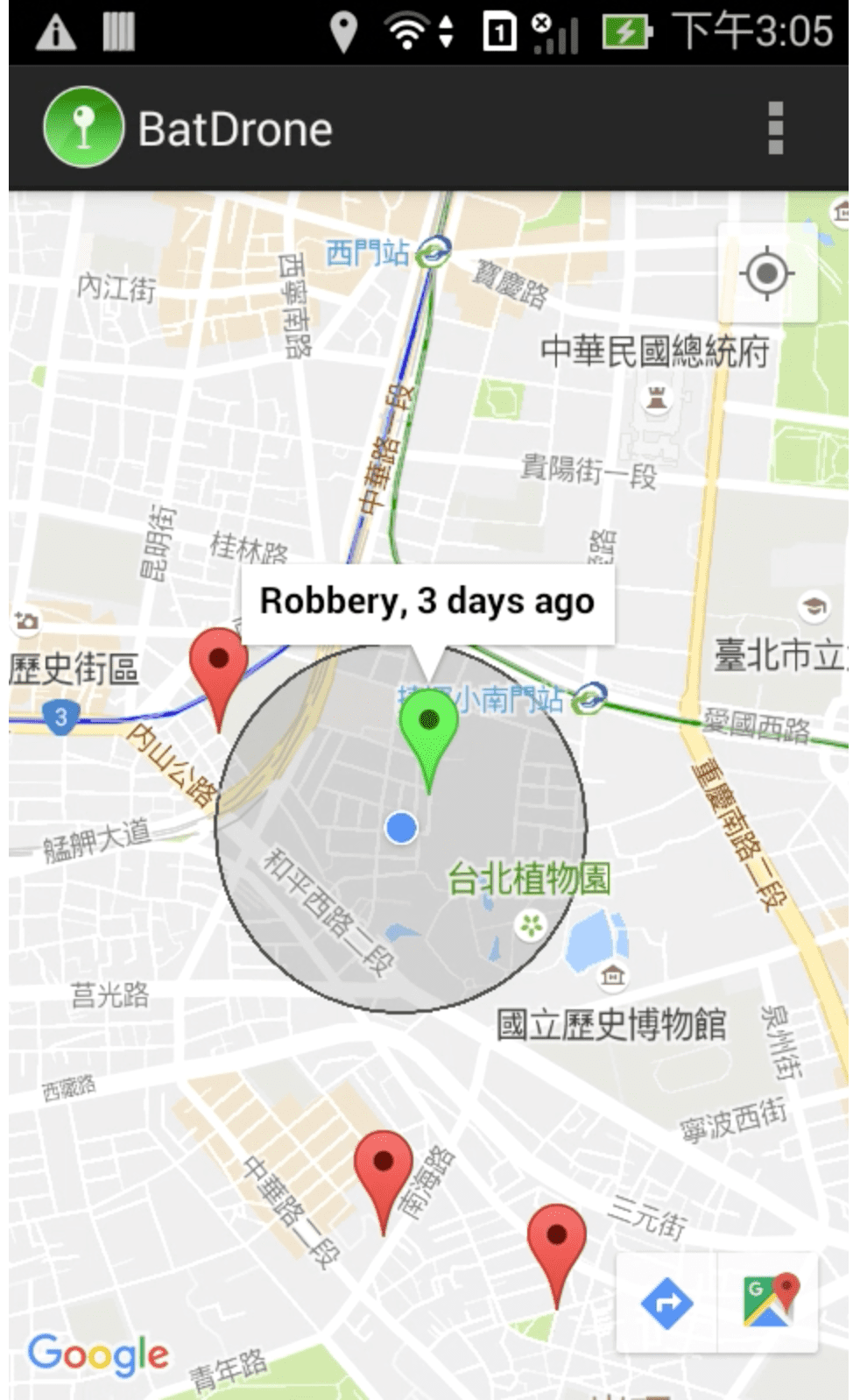Center map on my location
853x1400 pixels.
tap(767, 273)
